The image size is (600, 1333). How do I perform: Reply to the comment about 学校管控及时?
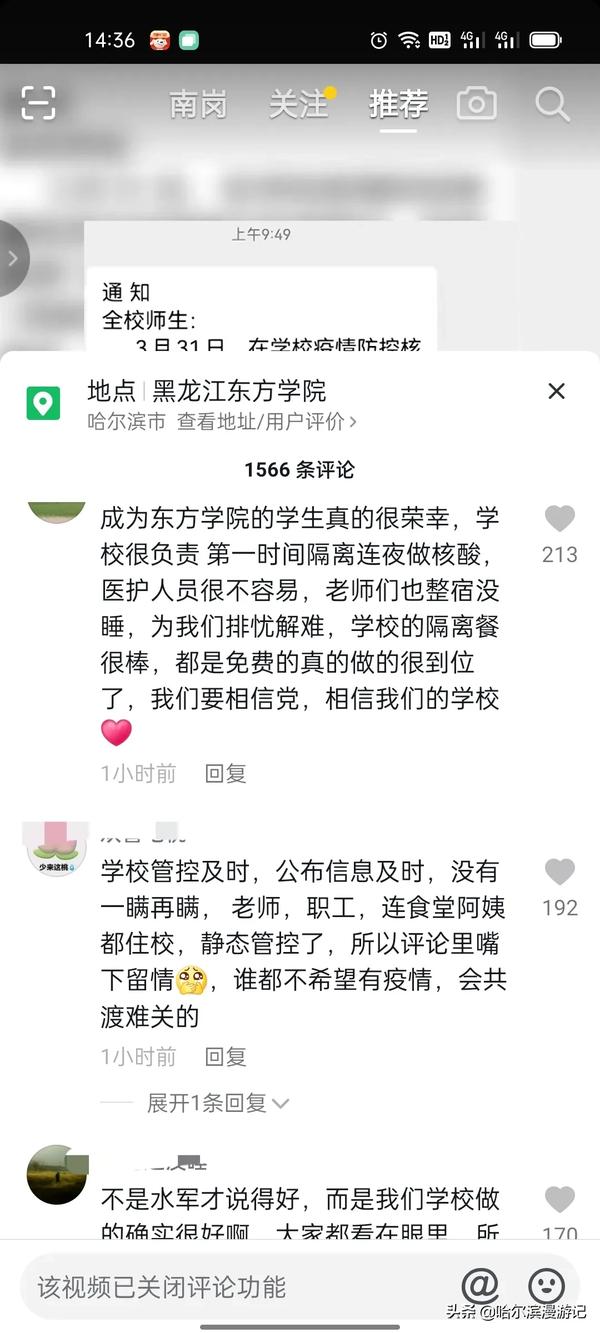(225, 1056)
